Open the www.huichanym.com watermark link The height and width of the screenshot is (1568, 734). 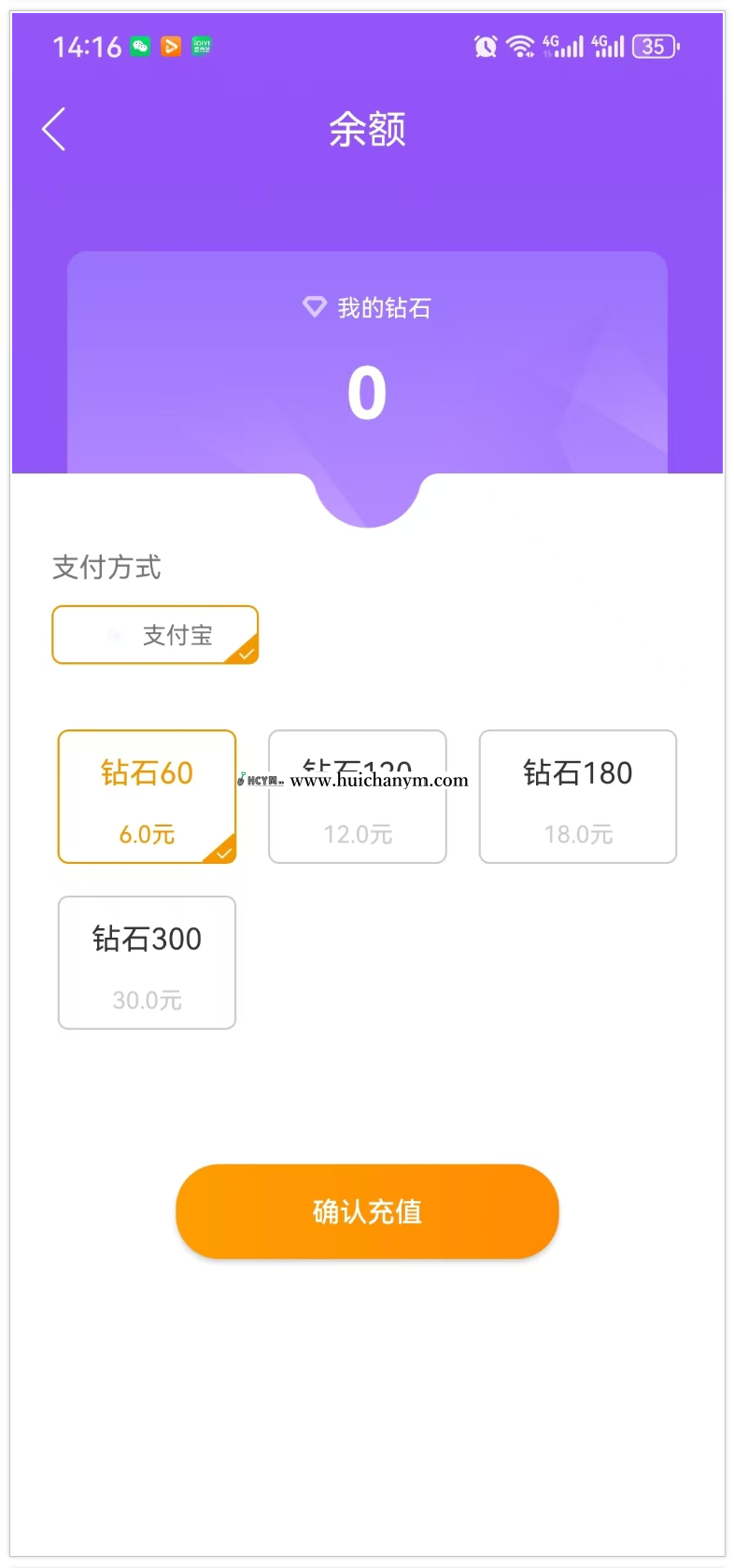pos(380,781)
